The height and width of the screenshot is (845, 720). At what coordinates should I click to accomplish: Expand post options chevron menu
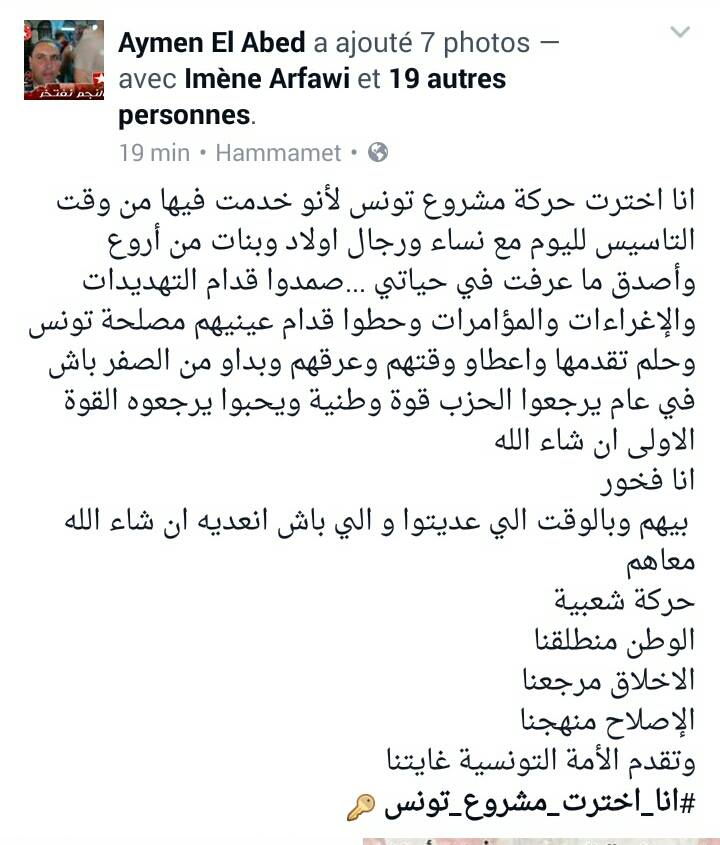coord(680,34)
